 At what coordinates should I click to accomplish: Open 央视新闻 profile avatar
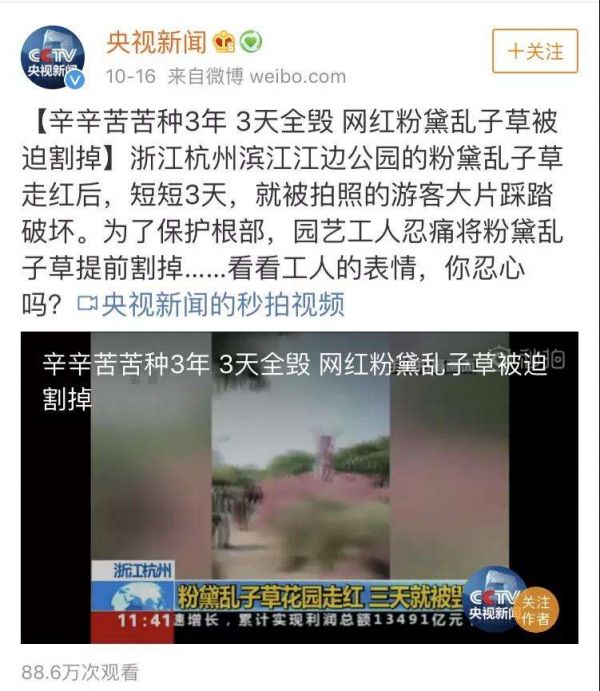(x=54, y=55)
